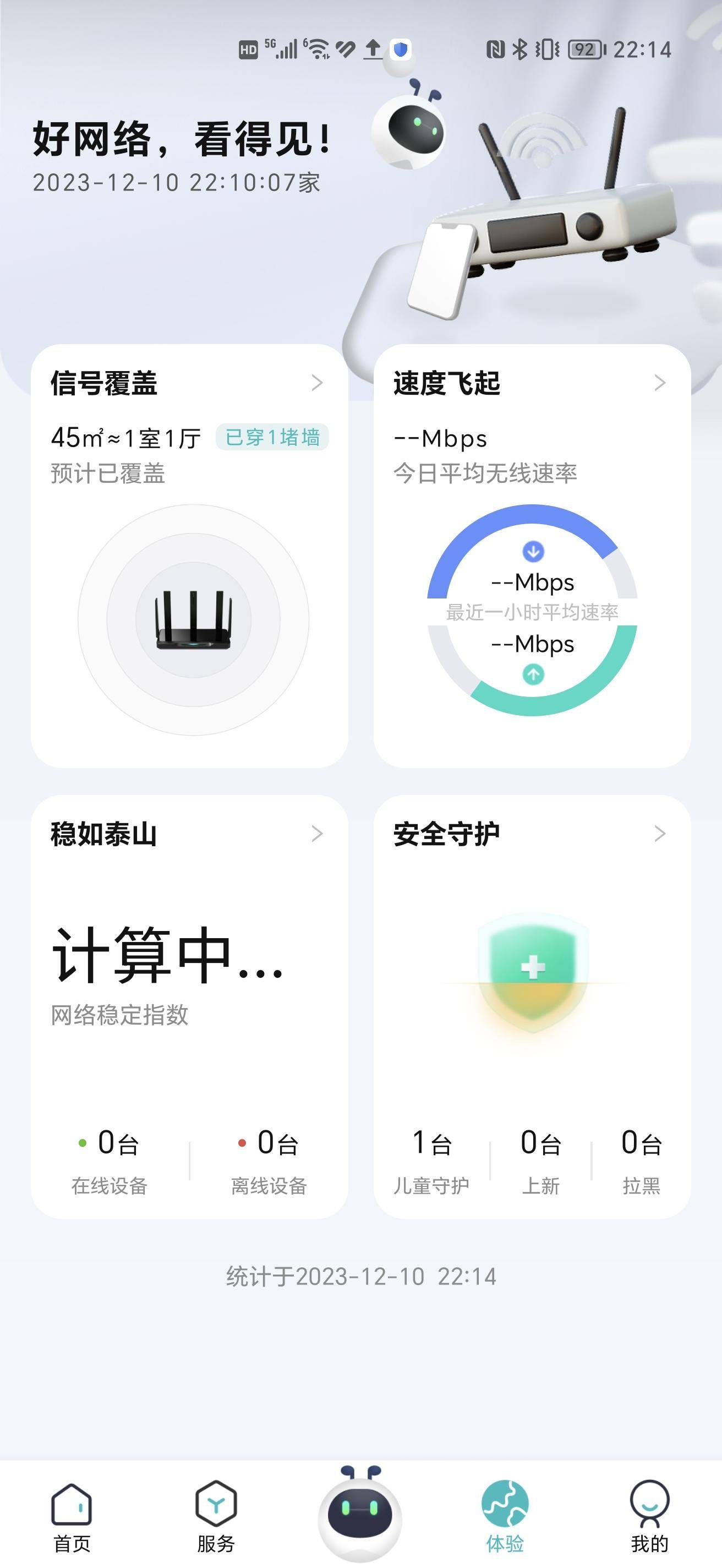
Task: Expand the 信号覆盖 card details
Action: (317, 382)
